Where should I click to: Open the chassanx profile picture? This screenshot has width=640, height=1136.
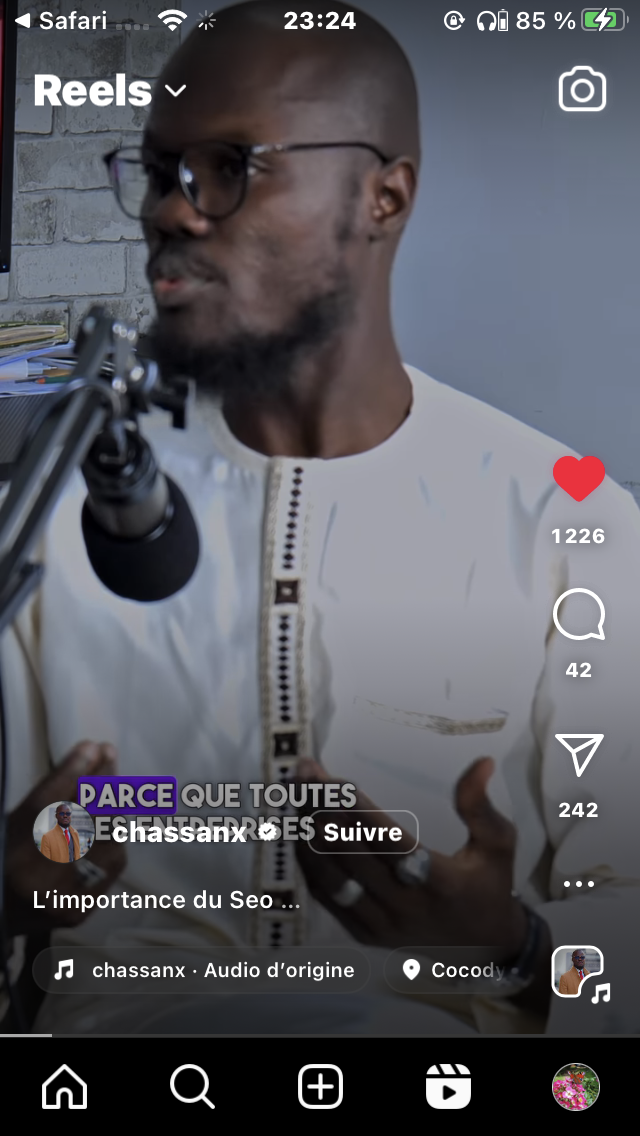(x=62, y=832)
